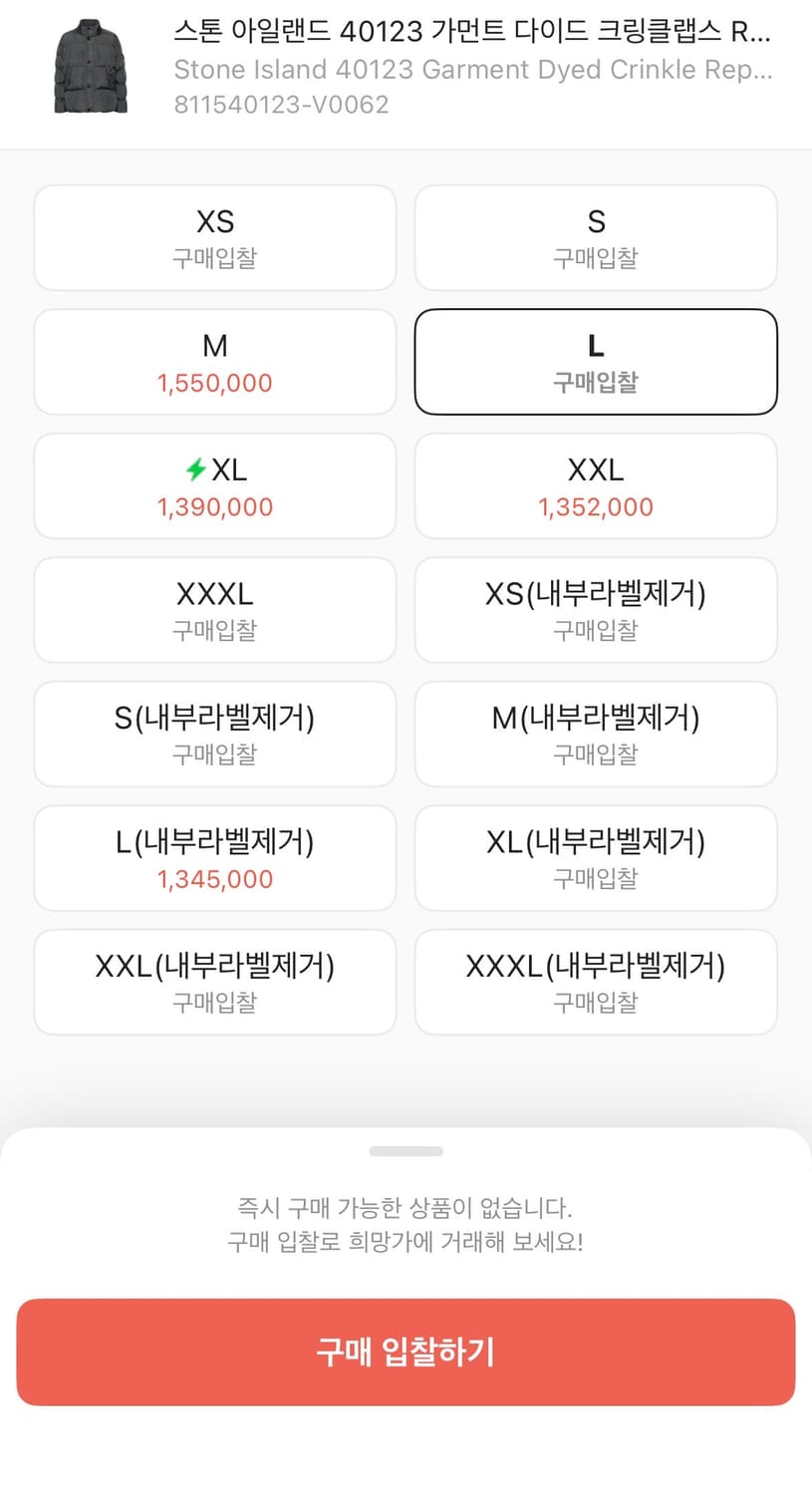Select S with inner label removed
The image size is (812, 1495).
coord(214,735)
